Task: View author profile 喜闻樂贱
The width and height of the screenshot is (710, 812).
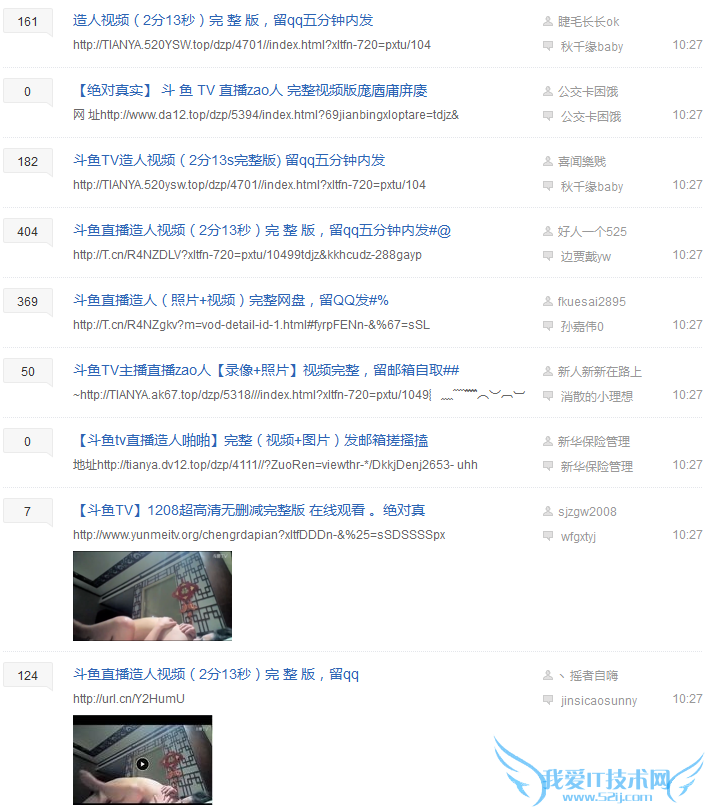Action: pyautogui.click(x=581, y=161)
